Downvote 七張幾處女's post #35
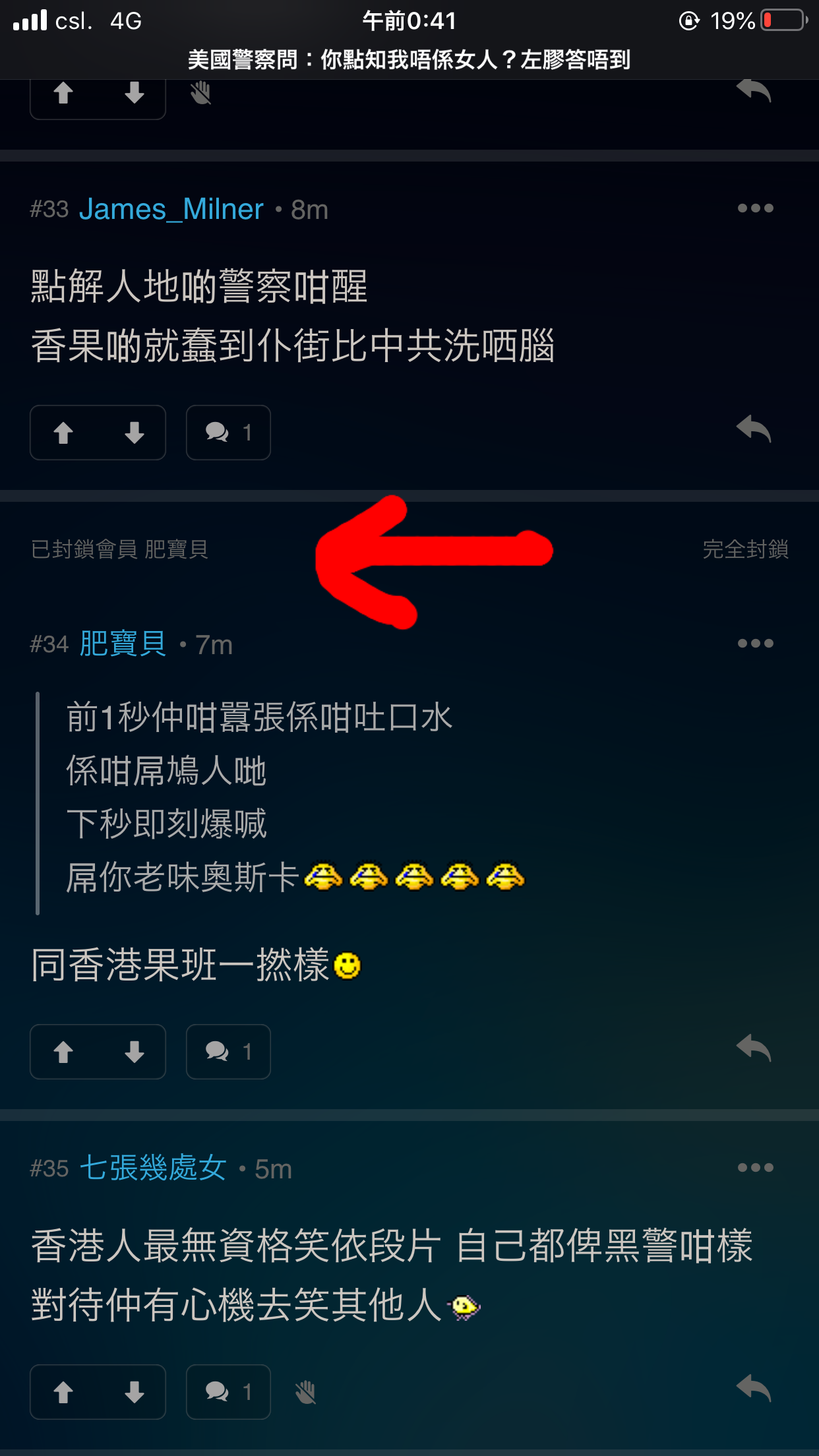819x1456 pixels. click(x=135, y=1392)
